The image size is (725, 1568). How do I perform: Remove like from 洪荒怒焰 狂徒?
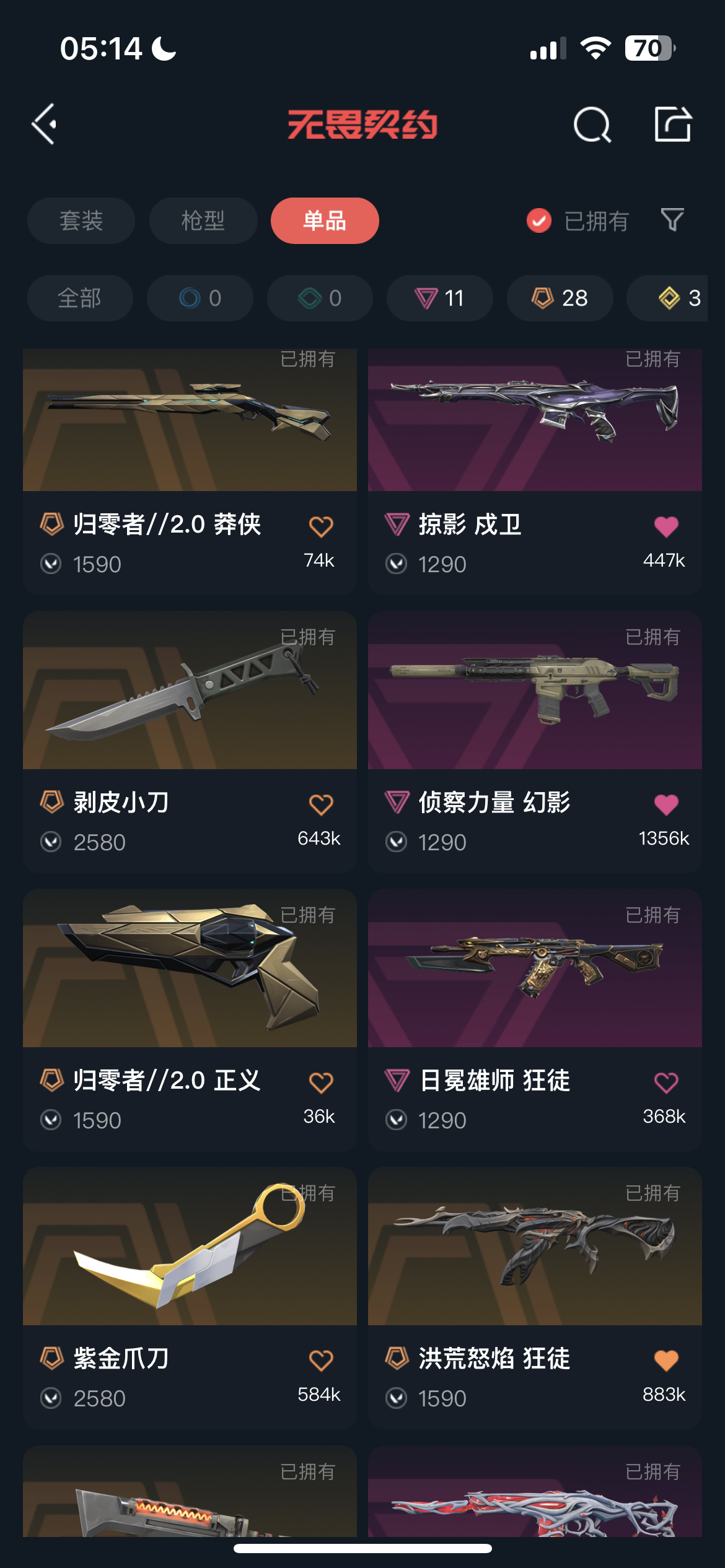click(x=666, y=1361)
